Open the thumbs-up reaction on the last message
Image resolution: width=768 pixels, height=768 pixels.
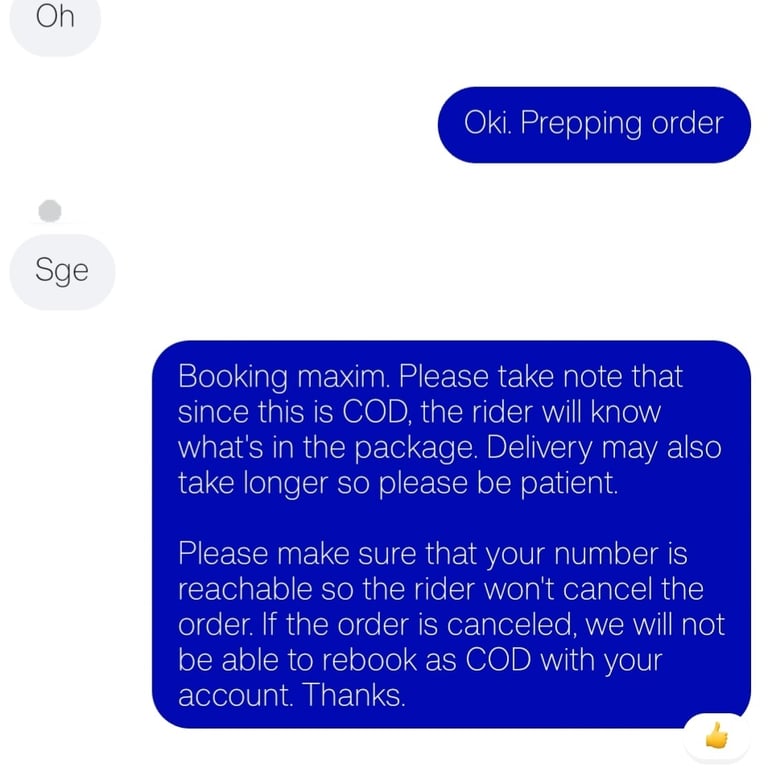coord(716,738)
